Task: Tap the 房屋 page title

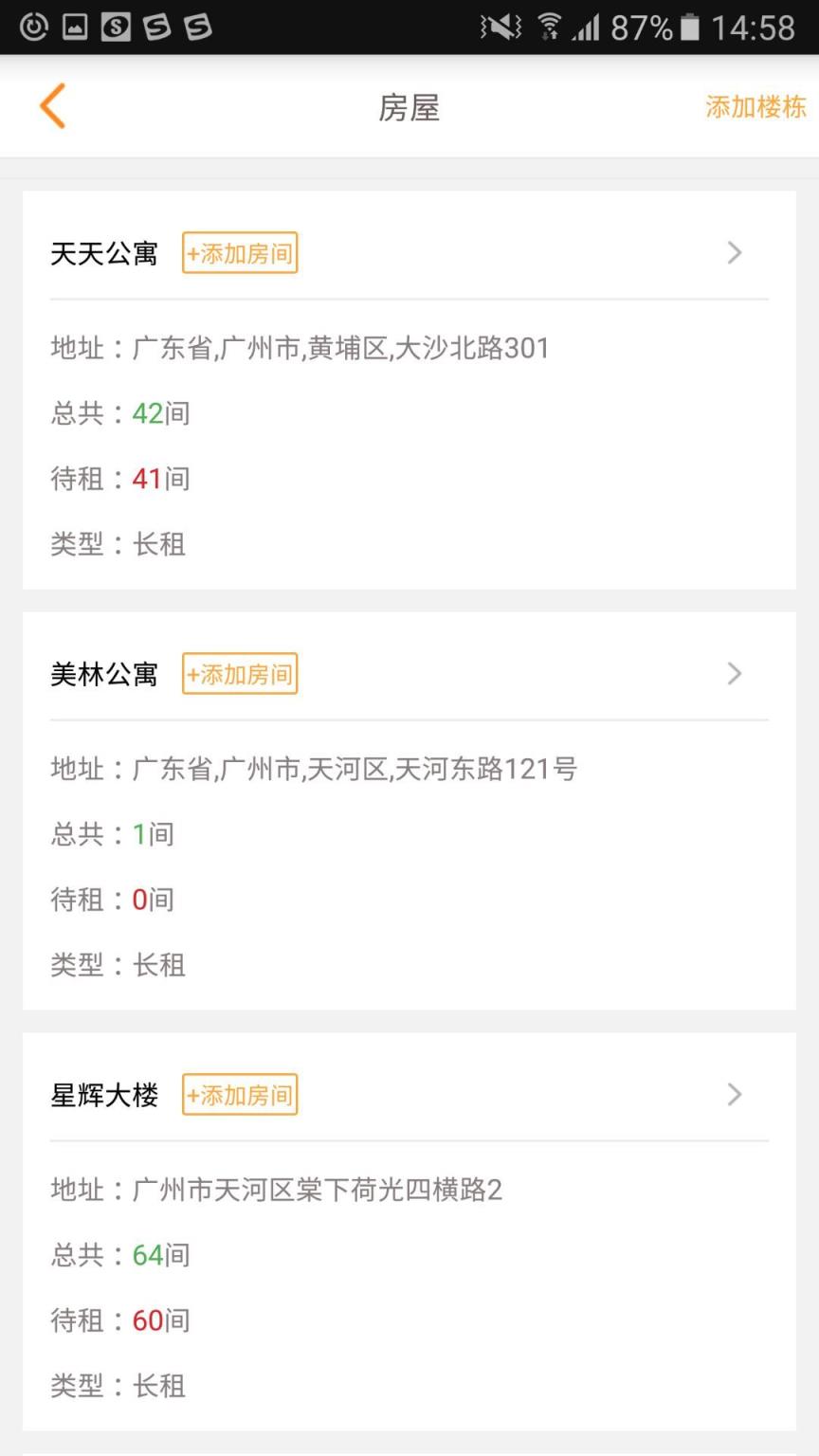Action: click(409, 108)
